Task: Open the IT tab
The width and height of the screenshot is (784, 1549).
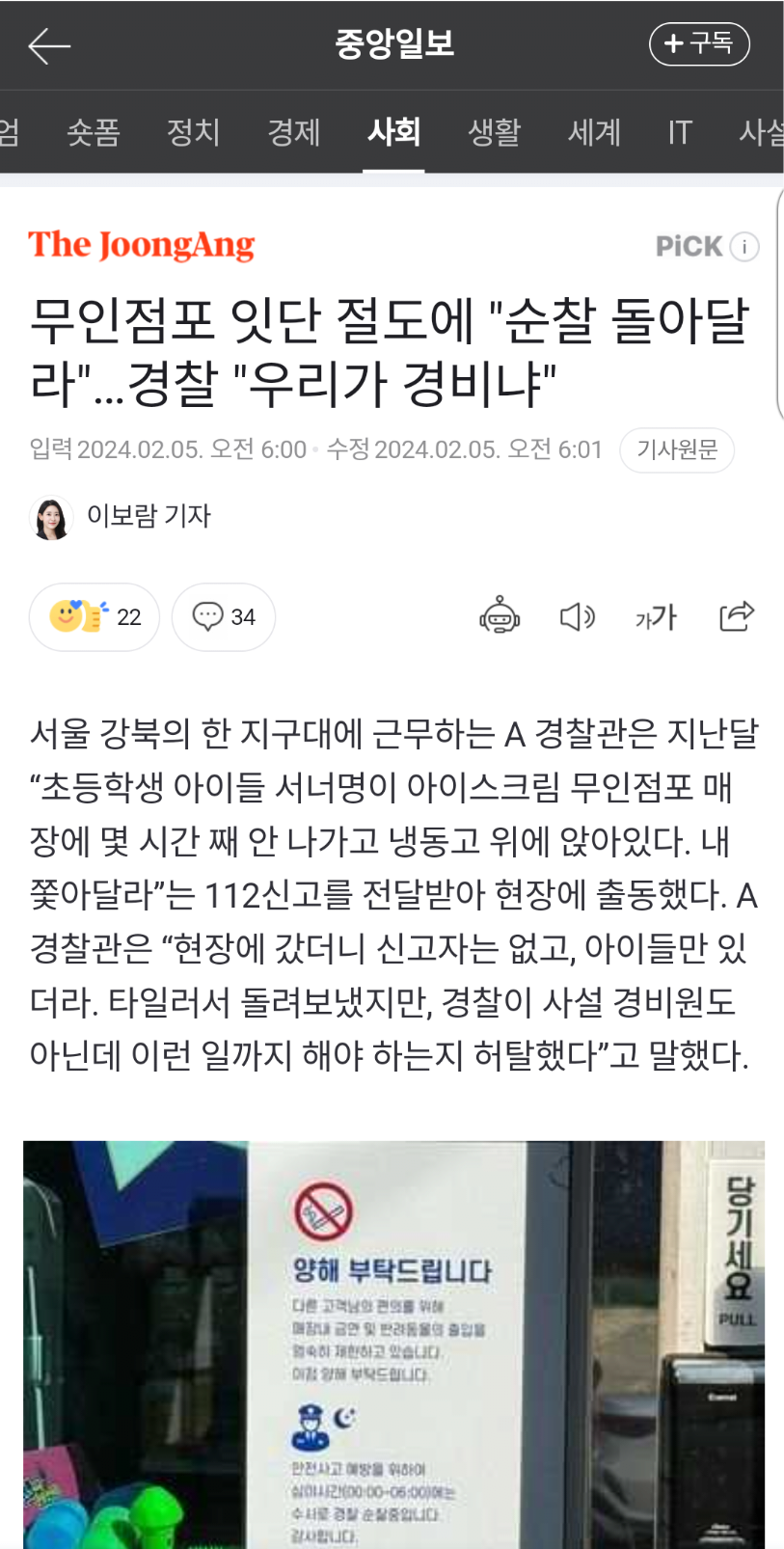Action: coord(680,132)
